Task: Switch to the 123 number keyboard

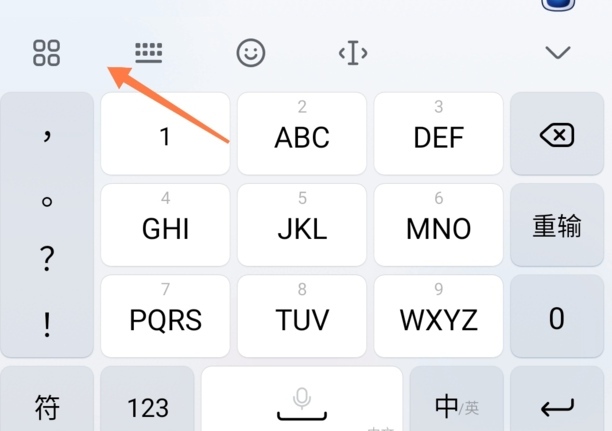Action: 148,404
